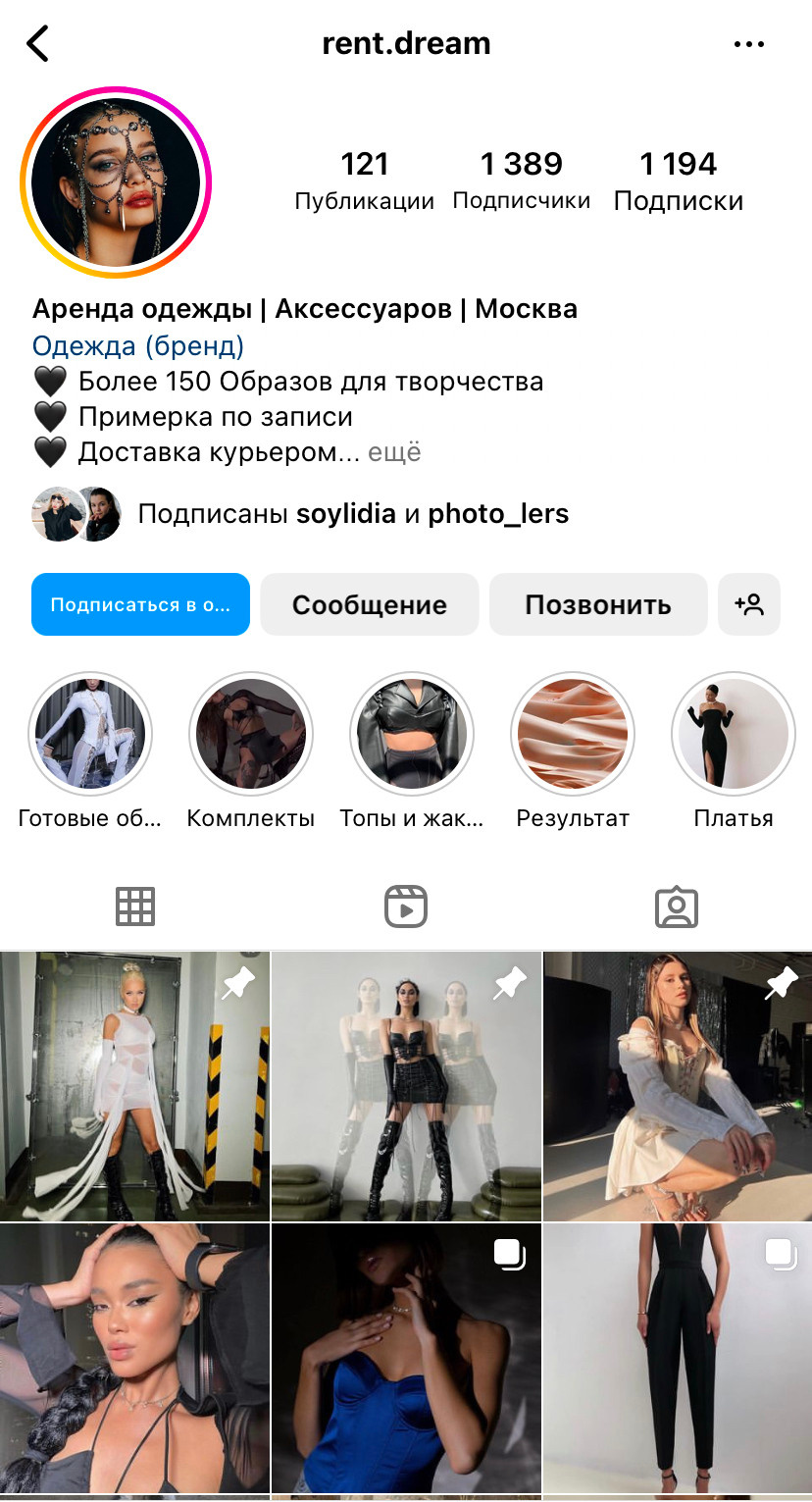Screen dimensions: 812x1502
Task: Open the 1 194 Подписки list
Action: point(678,181)
